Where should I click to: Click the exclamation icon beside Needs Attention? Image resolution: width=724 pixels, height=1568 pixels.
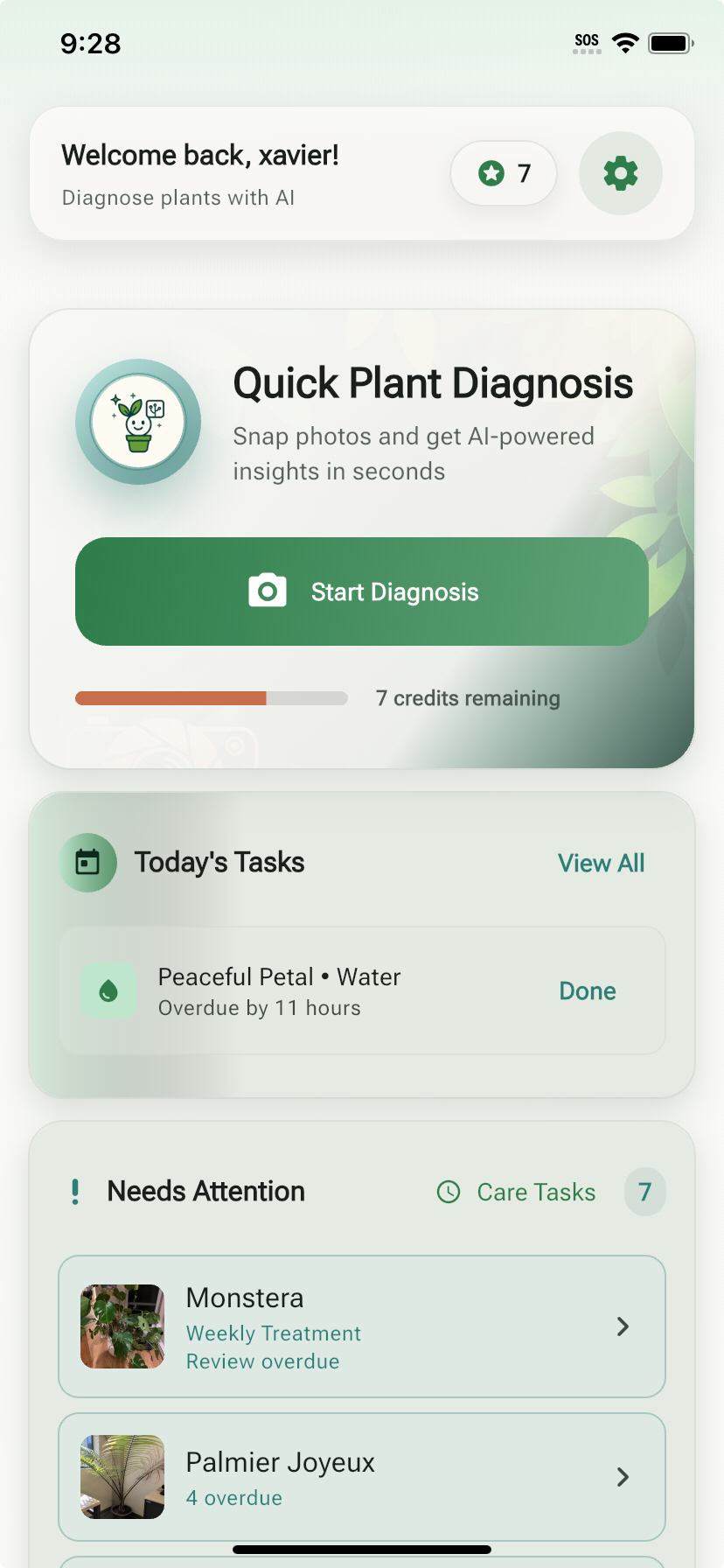[x=75, y=1192]
